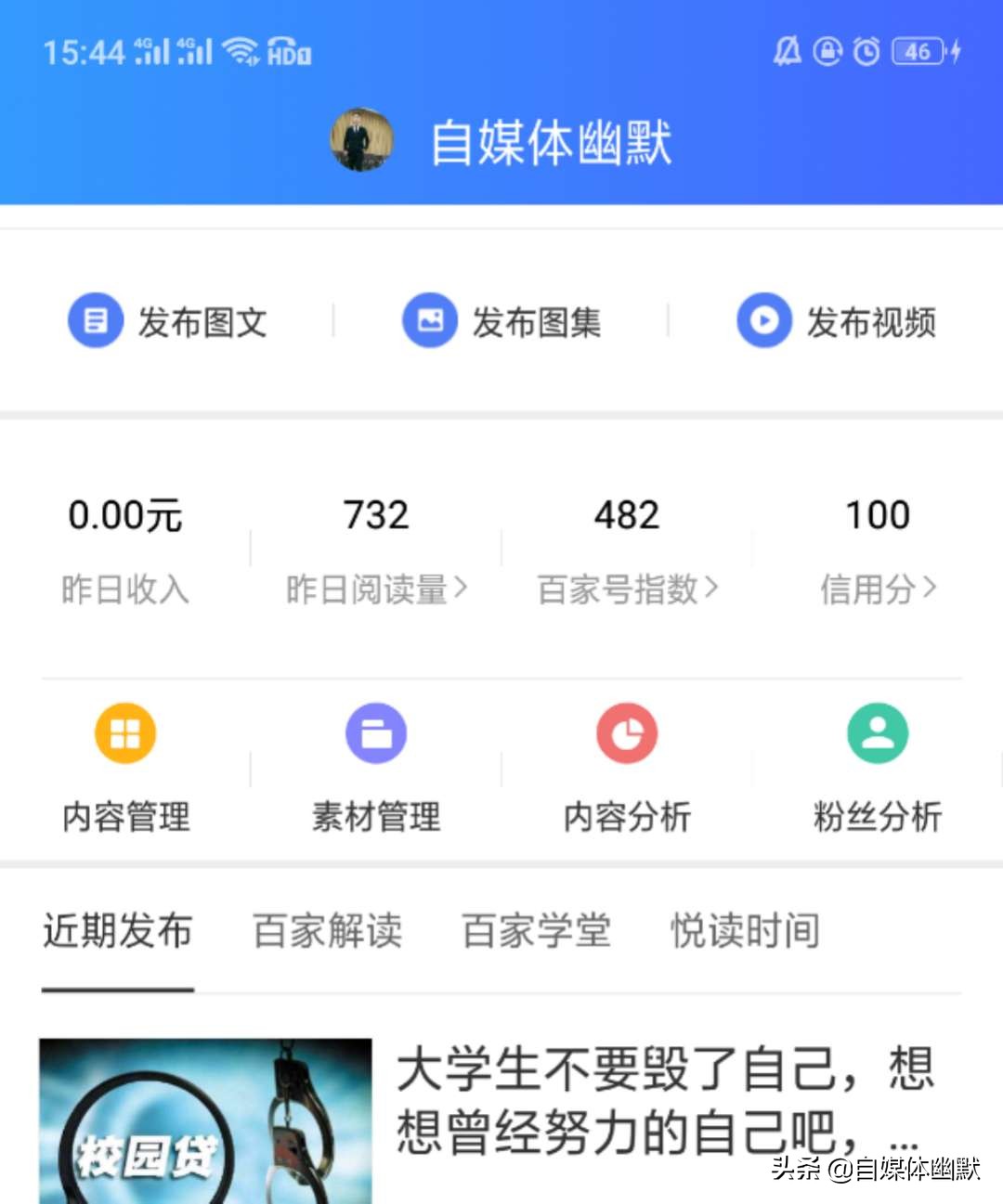Tap the alarm clock status bar icon
Image resolution: width=1003 pixels, height=1204 pixels.
[865, 52]
